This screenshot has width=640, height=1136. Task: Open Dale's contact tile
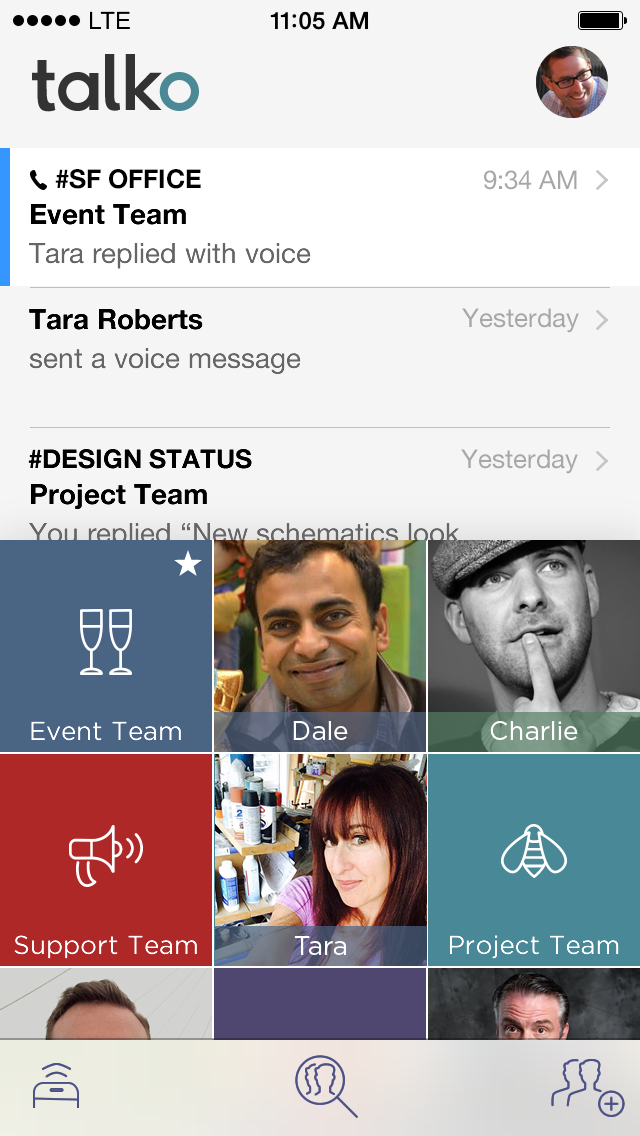320,646
